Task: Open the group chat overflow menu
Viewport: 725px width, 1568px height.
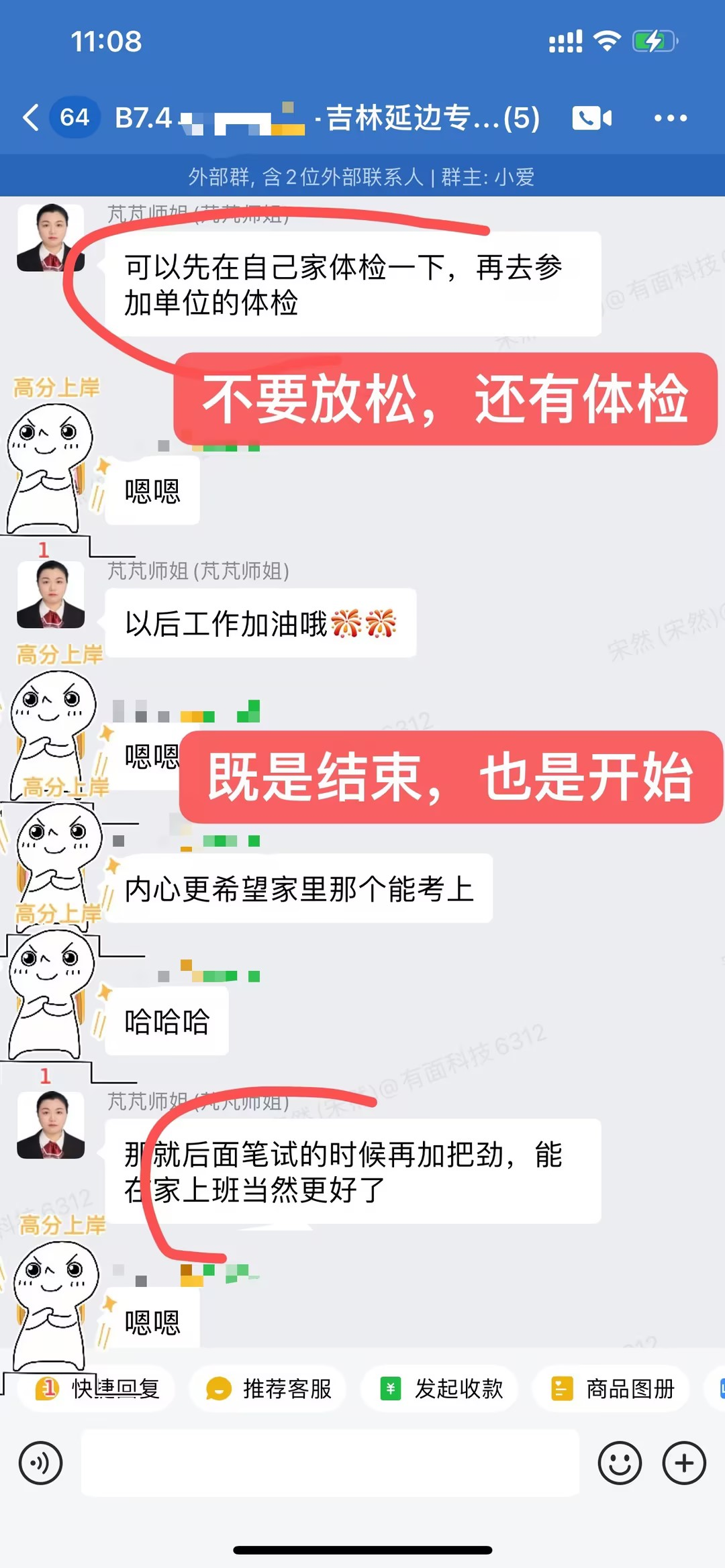Action: click(x=670, y=118)
